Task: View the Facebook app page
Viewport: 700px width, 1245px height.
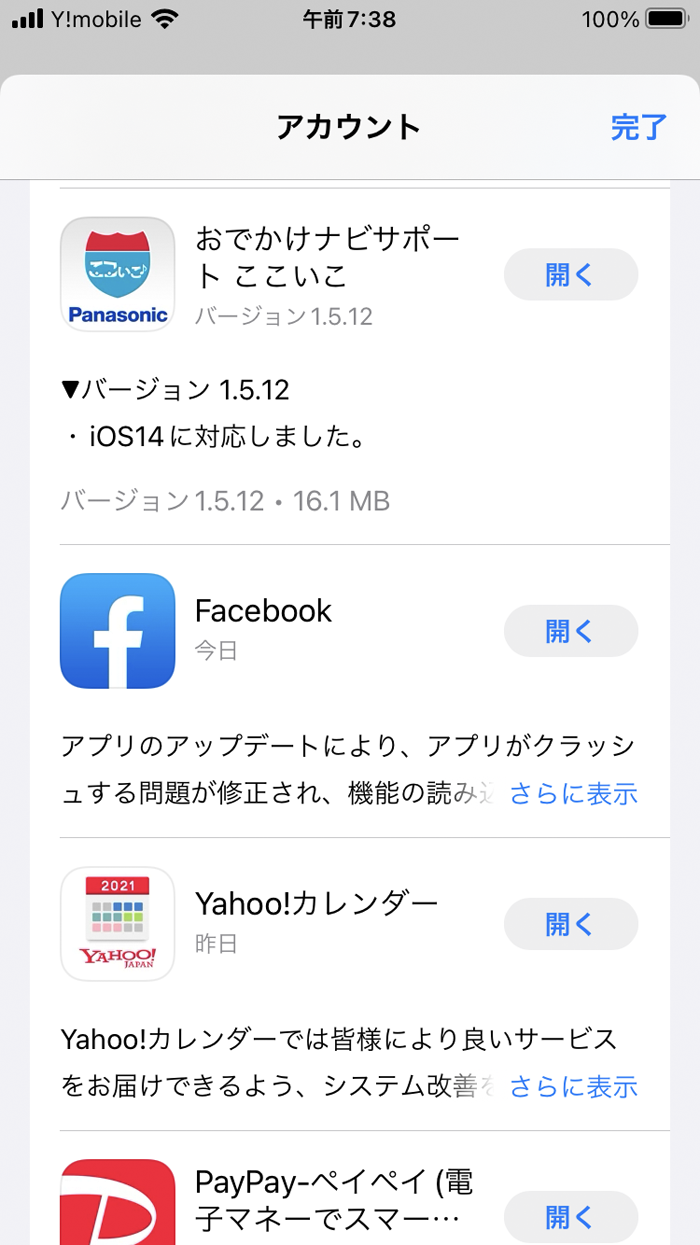Action: coord(118,631)
